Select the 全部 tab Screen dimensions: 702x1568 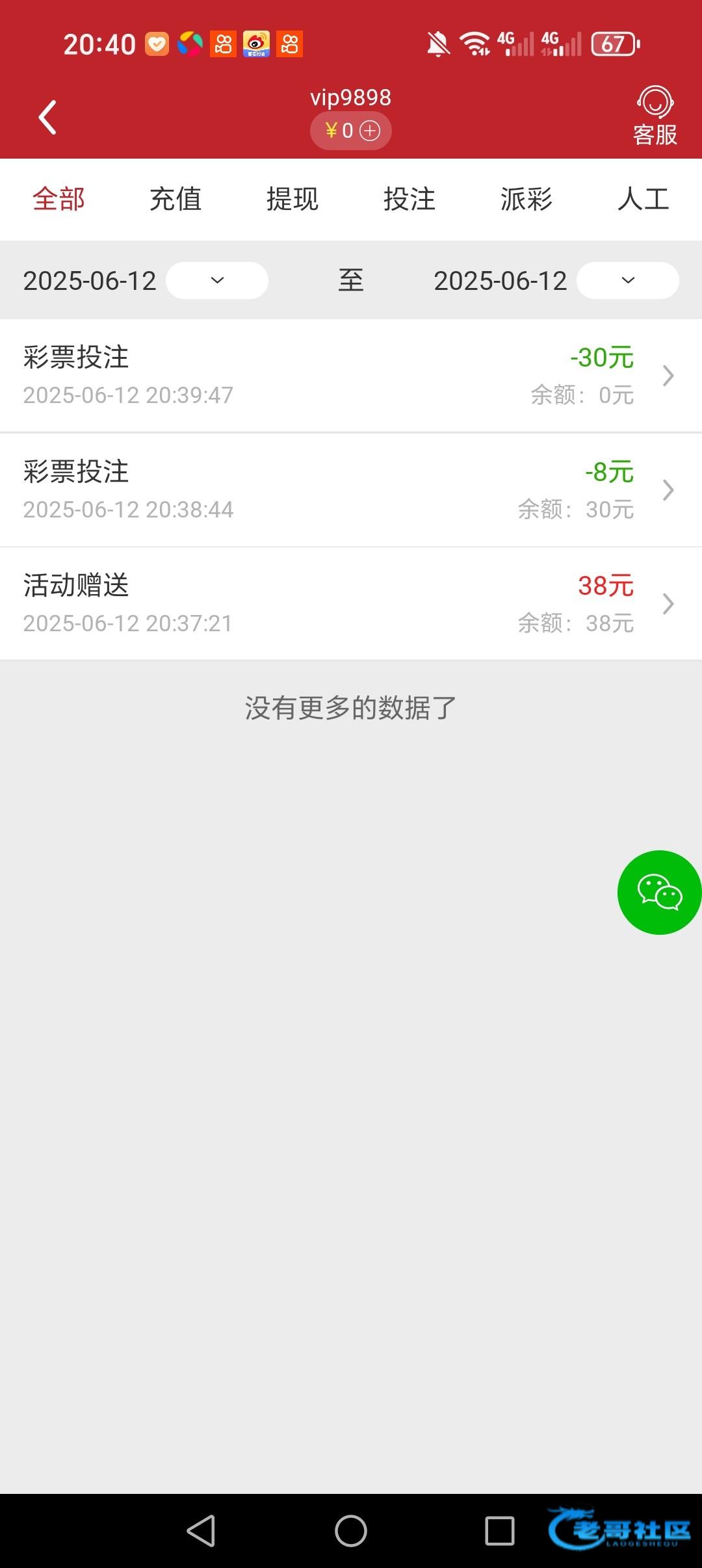(58, 199)
